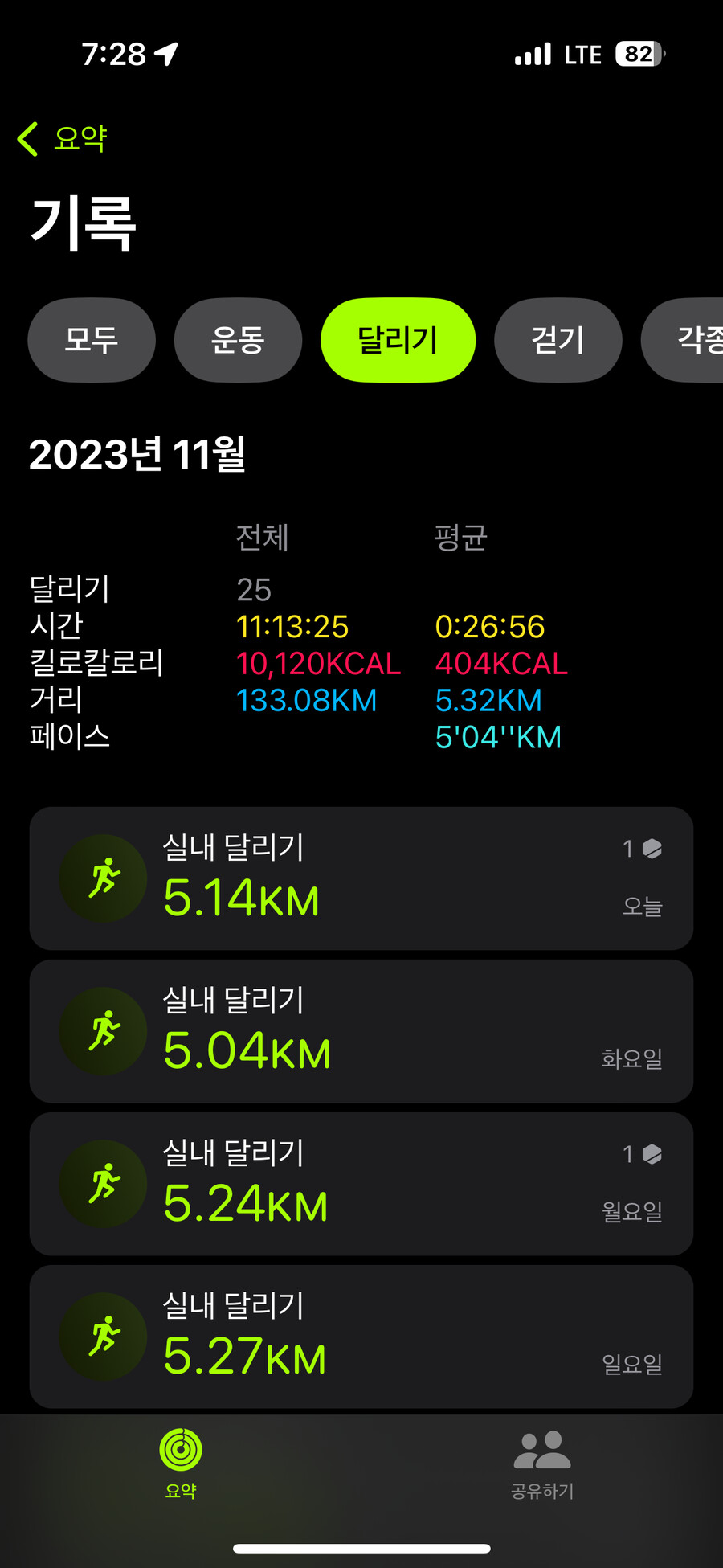
Task: Open 일요일 5.27KM indoor run
Action: pyautogui.click(x=361, y=1336)
